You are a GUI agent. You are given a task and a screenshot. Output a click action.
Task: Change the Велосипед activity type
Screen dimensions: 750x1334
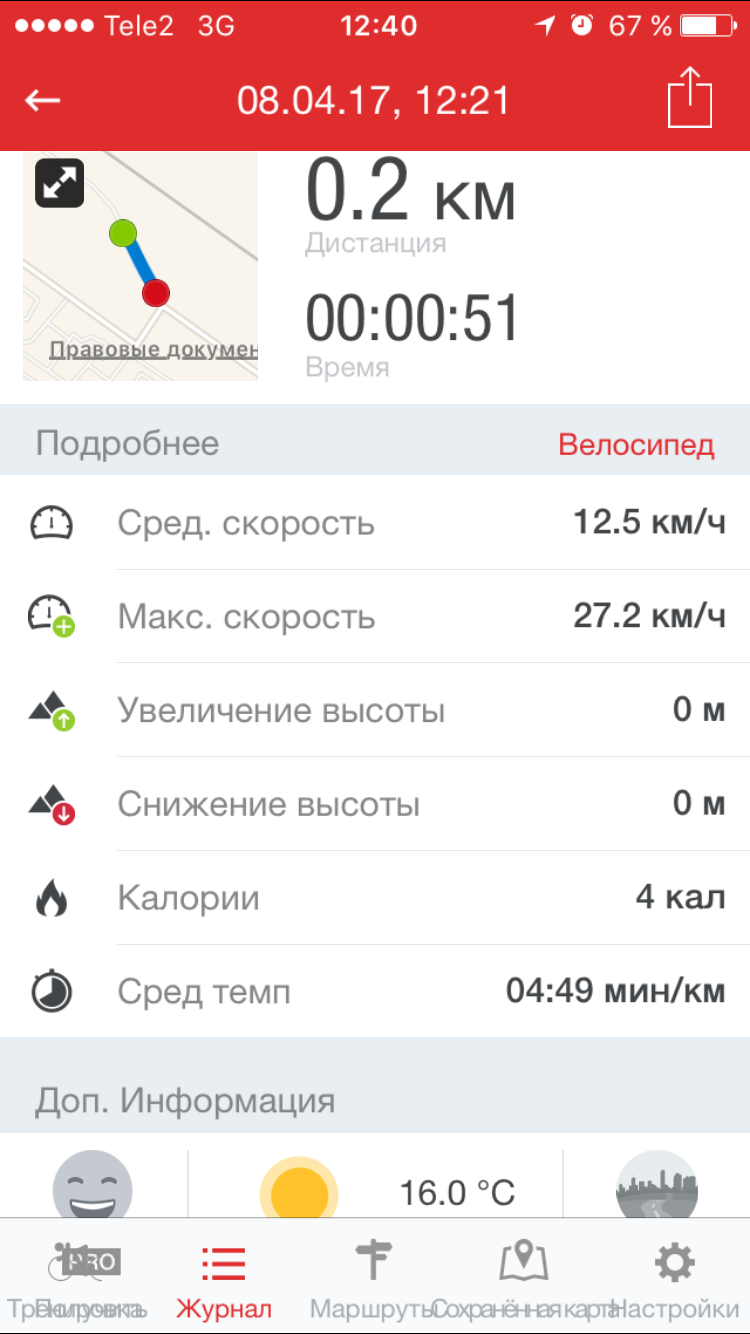636,445
